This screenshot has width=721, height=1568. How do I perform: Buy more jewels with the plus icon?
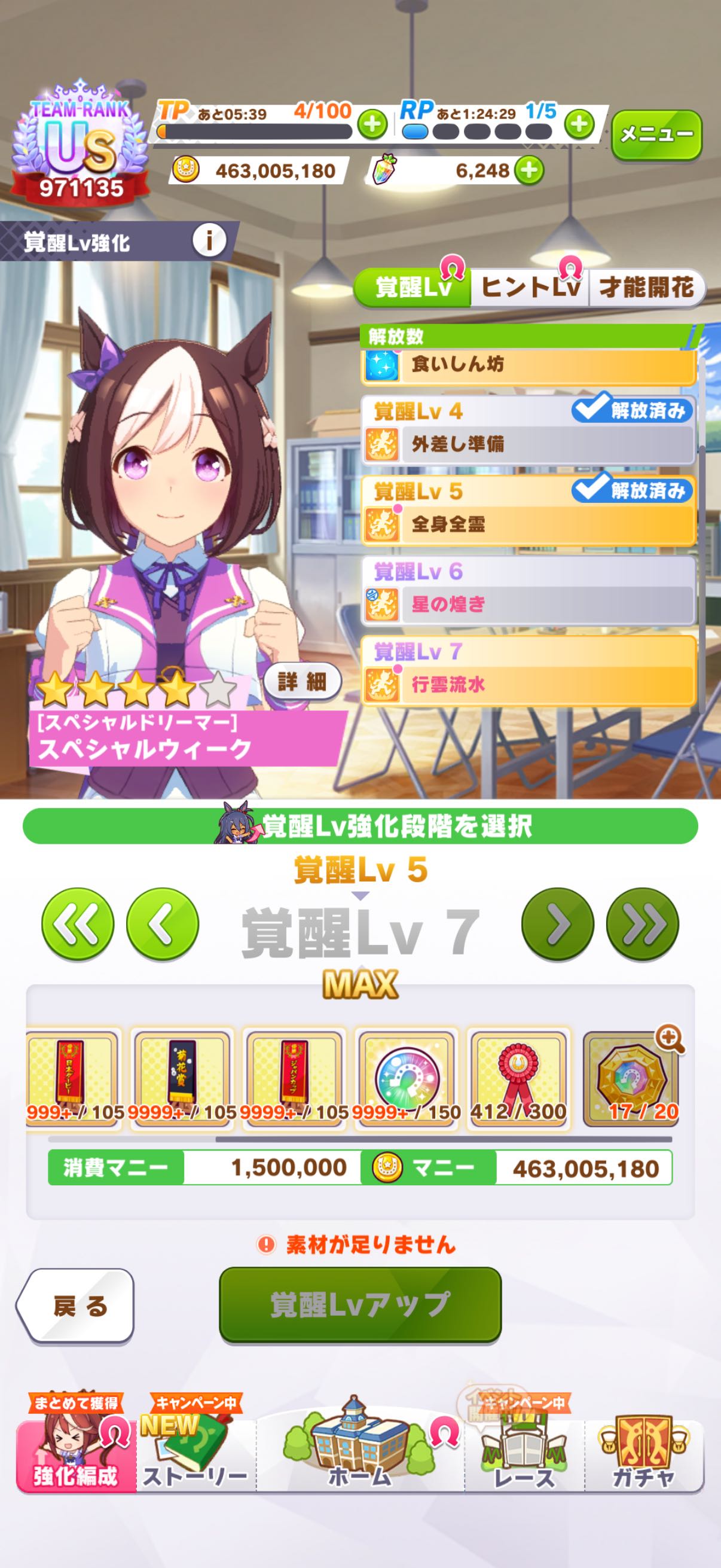click(528, 170)
